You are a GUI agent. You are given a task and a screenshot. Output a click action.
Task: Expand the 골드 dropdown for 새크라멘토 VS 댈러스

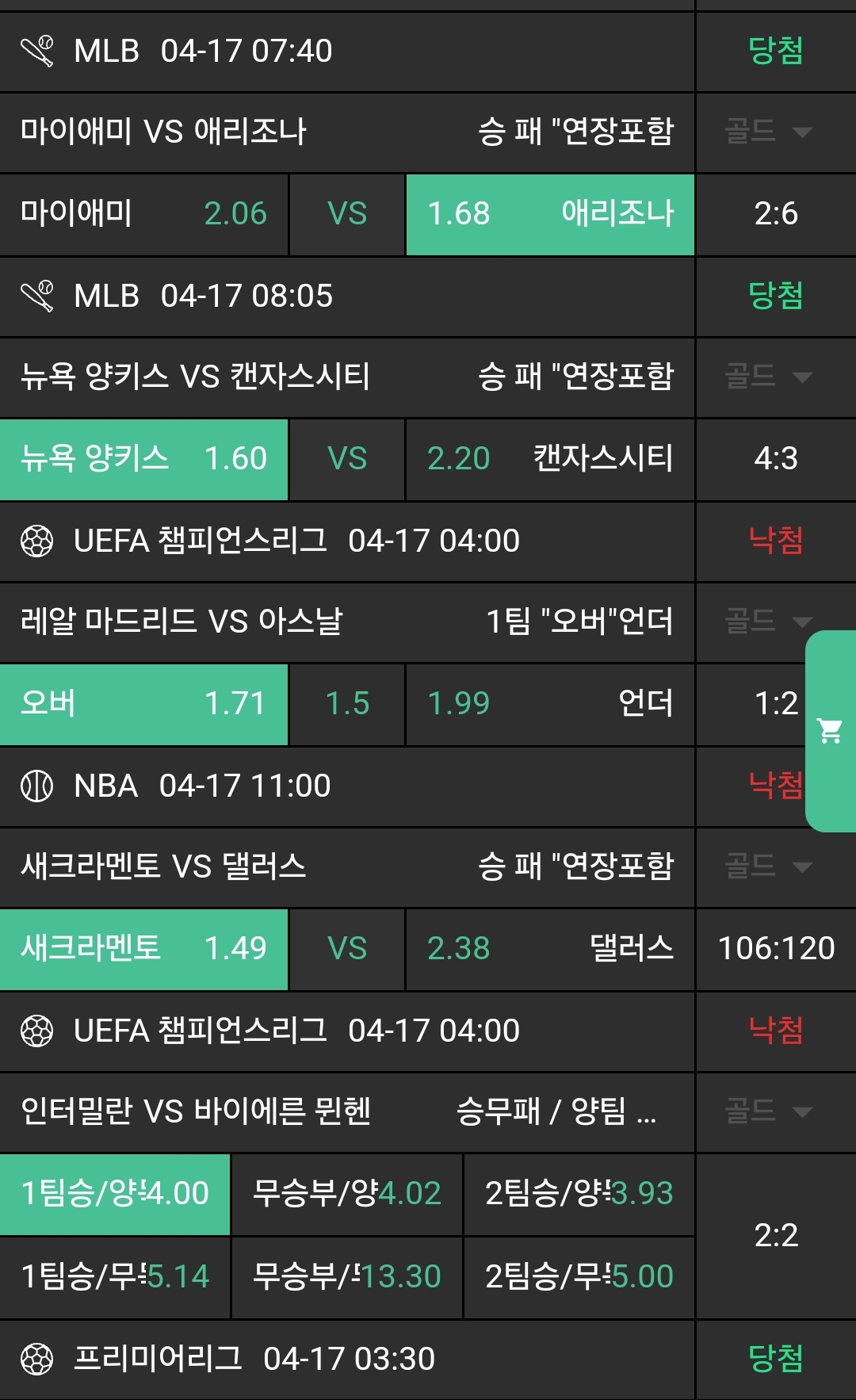(x=769, y=866)
